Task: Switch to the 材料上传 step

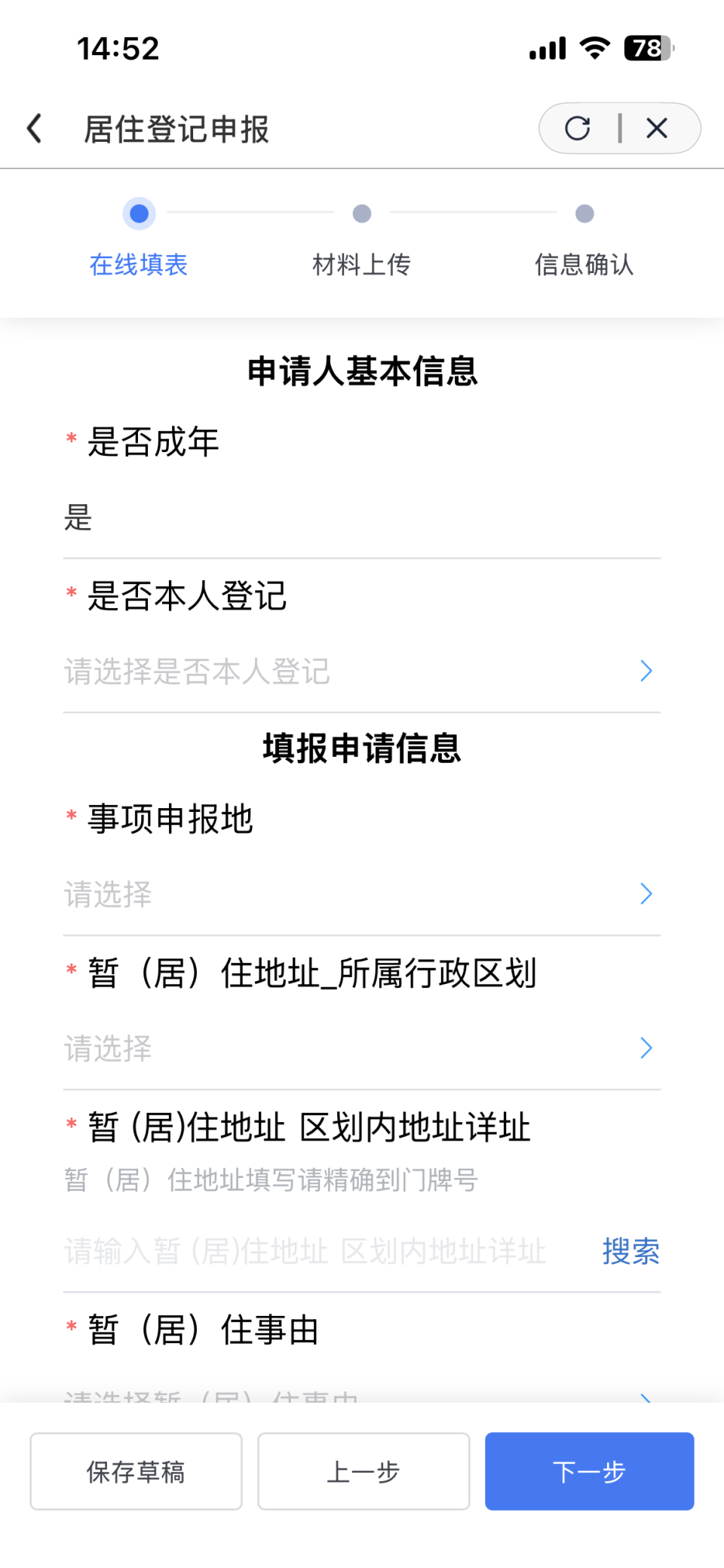Action: click(361, 264)
